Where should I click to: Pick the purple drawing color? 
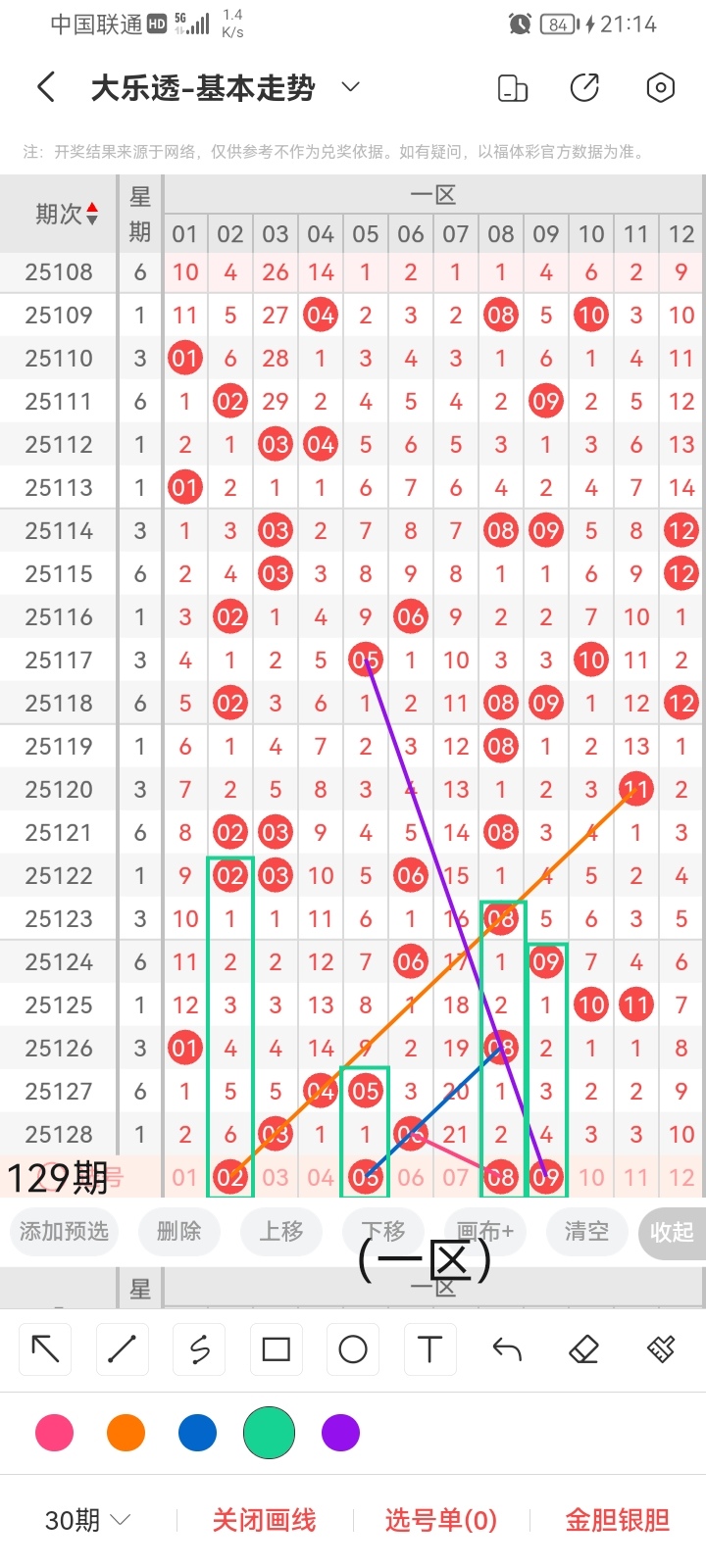[340, 1433]
